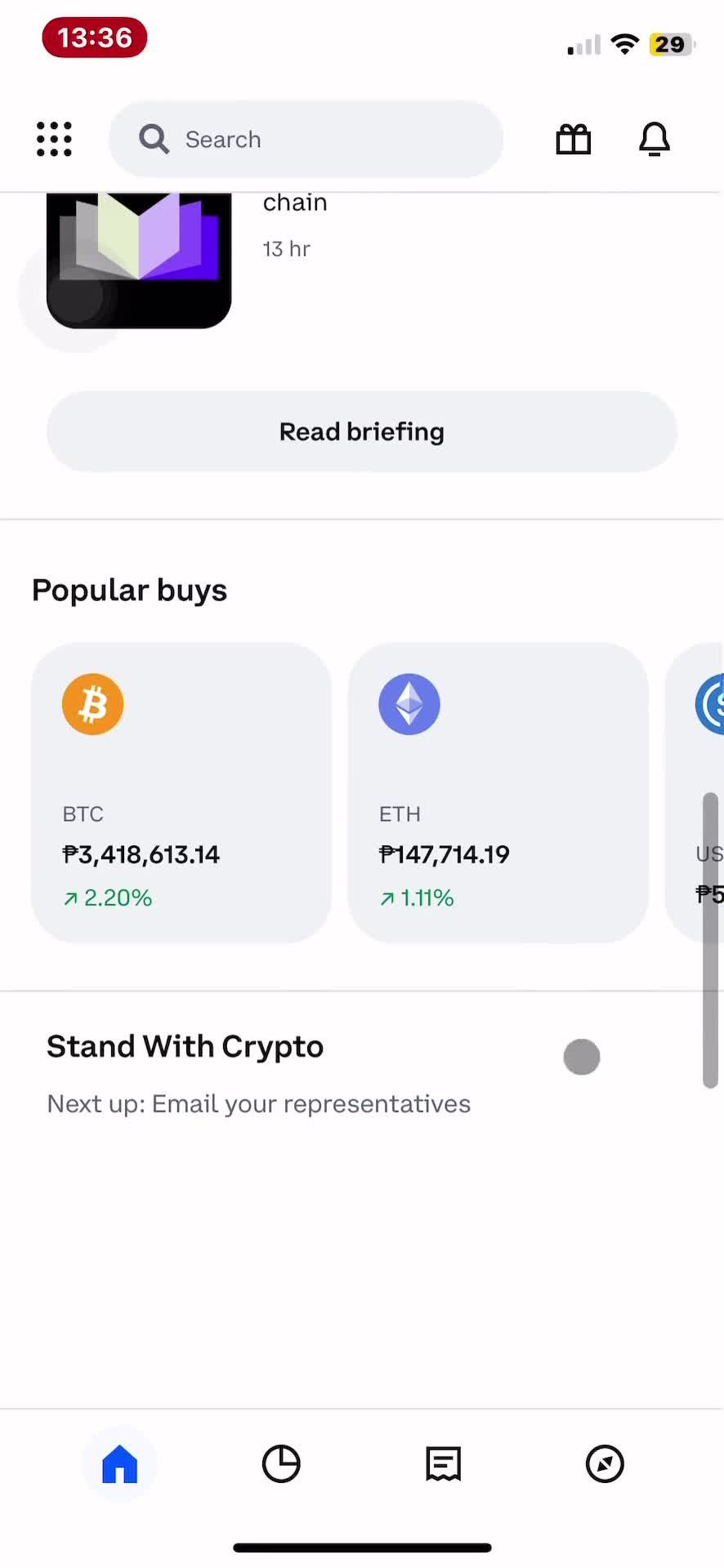
Task: Tap the Search input field
Action: (306, 139)
